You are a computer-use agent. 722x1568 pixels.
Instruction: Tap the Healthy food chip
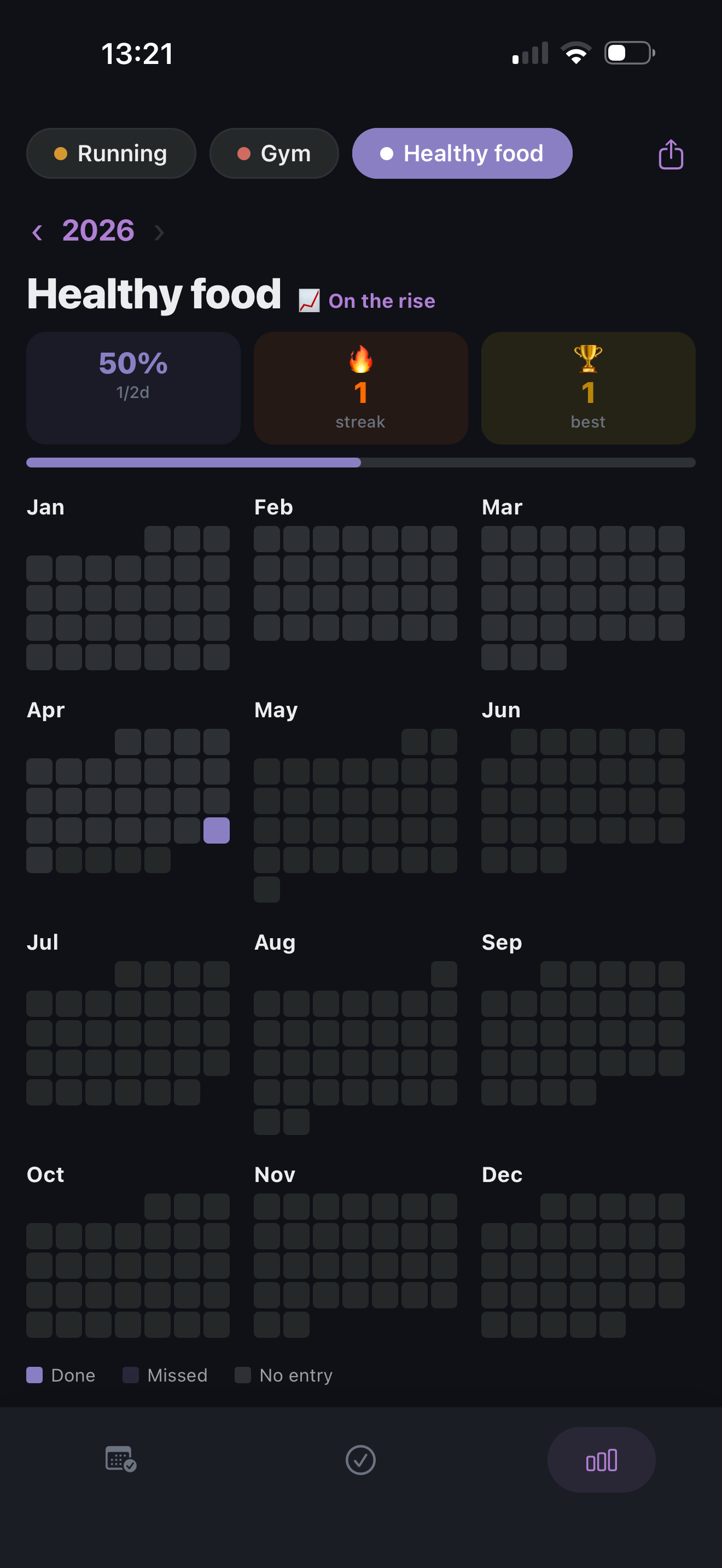click(462, 154)
